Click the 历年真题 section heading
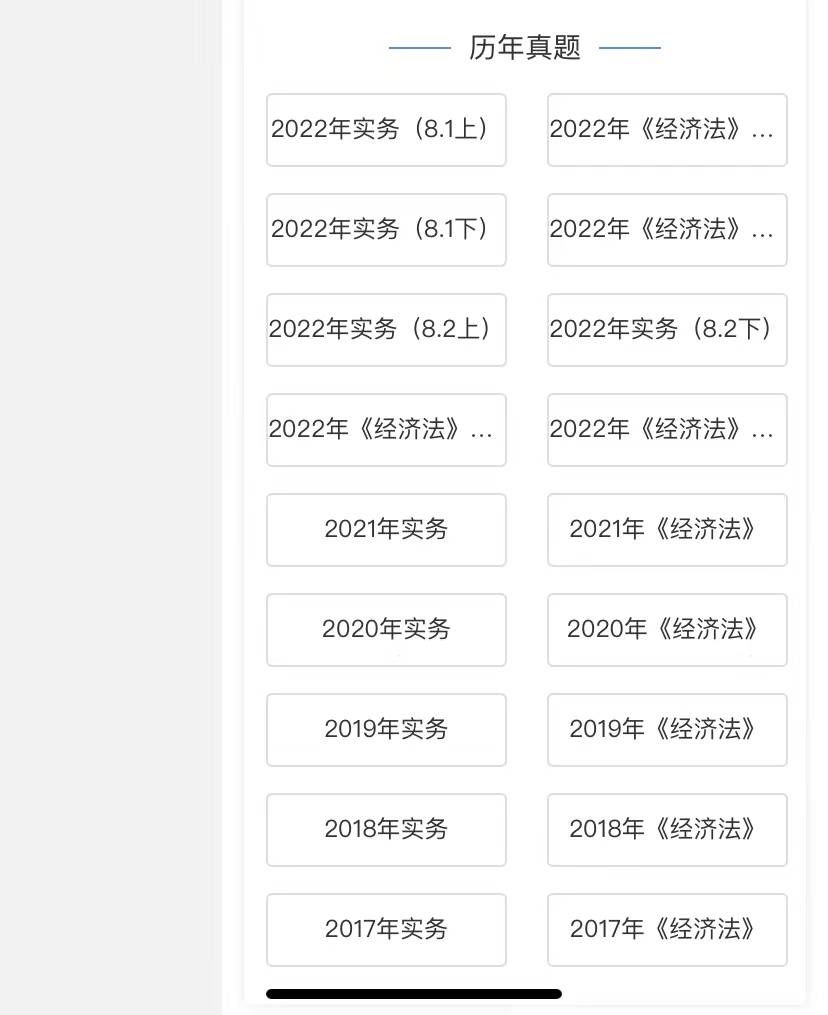This screenshot has height=1015, width=828. 524,47
